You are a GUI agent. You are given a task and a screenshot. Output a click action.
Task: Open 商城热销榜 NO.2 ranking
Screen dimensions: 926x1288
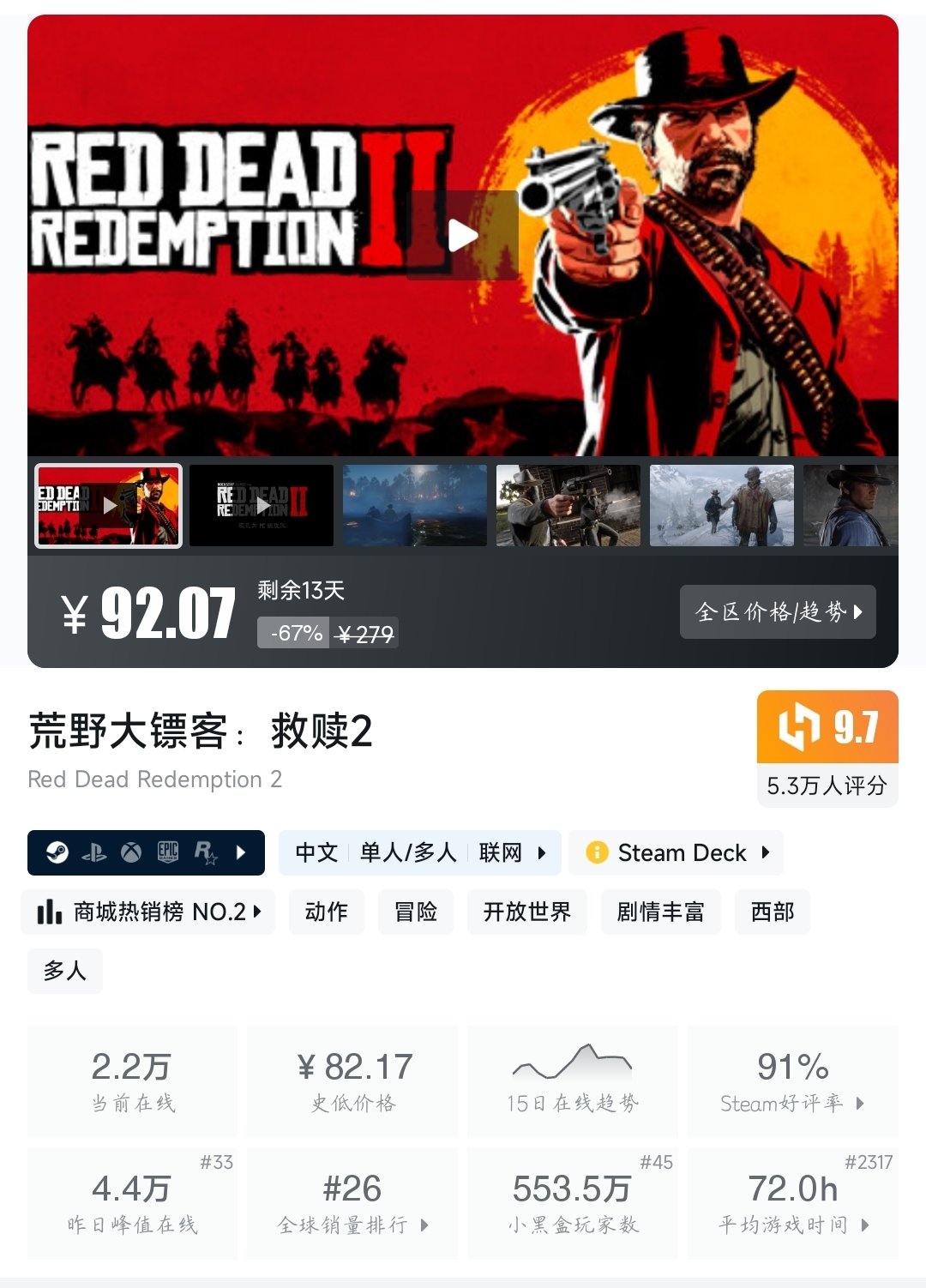pos(148,912)
